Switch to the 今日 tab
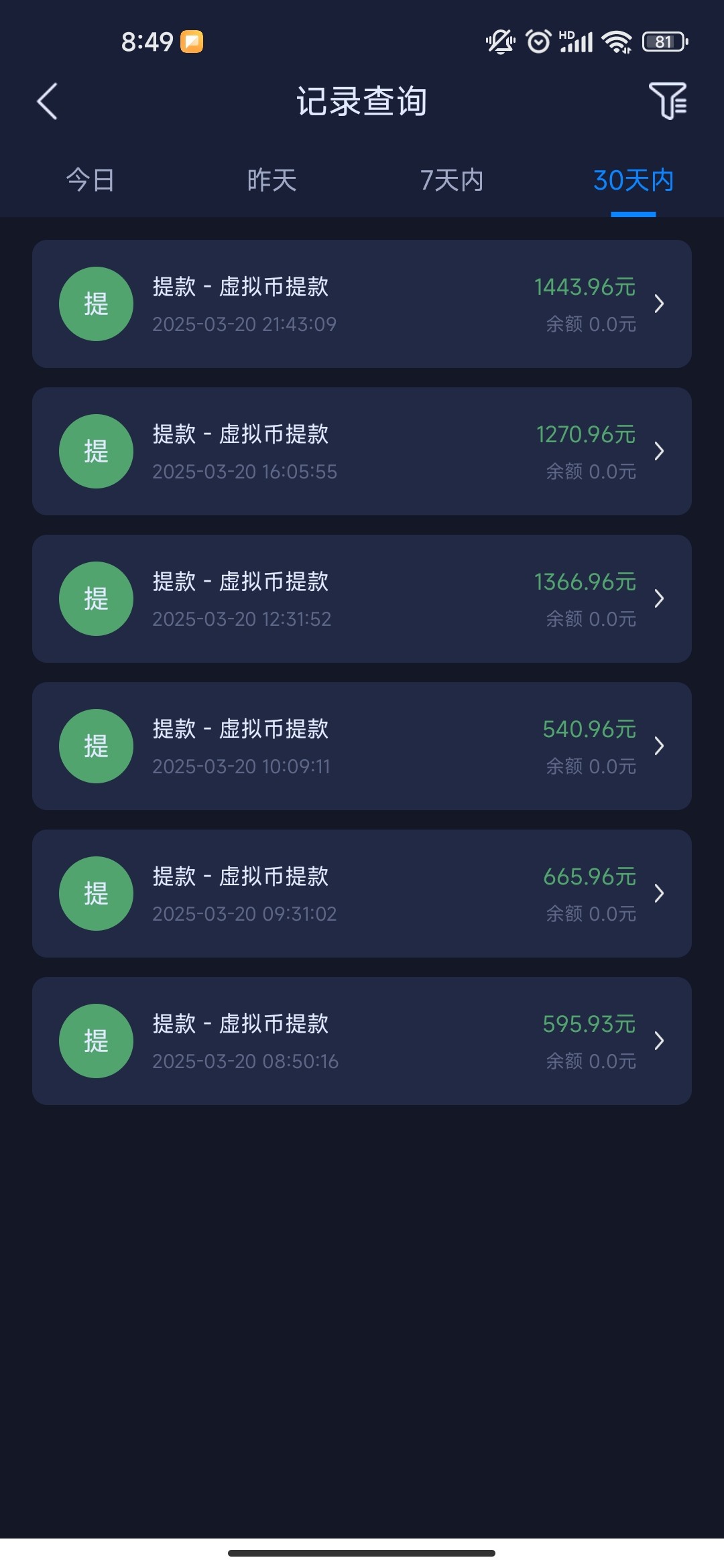This screenshot has width=724, height=1568. (90, 180)
